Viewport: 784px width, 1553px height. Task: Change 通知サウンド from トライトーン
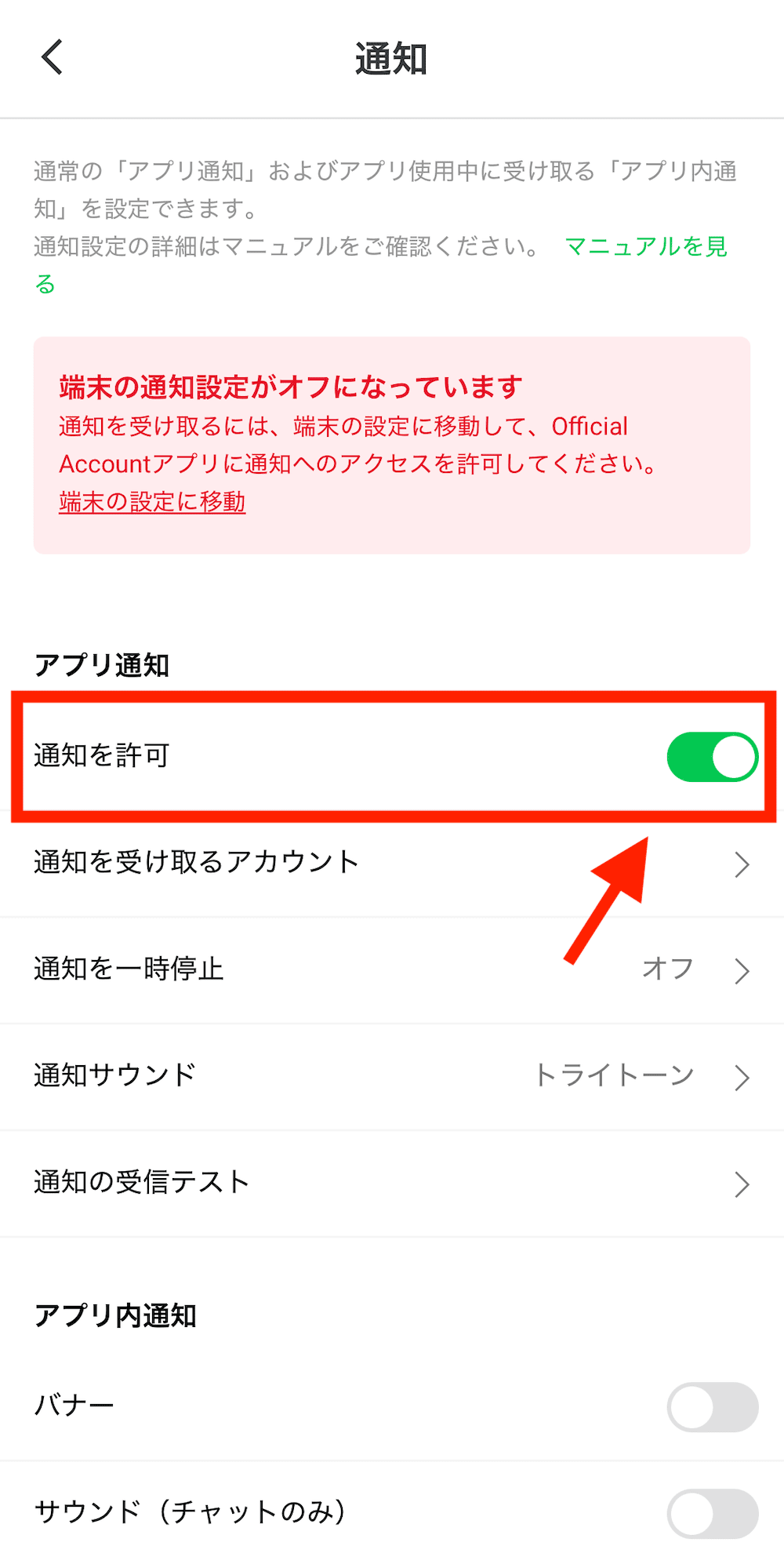392,1076
